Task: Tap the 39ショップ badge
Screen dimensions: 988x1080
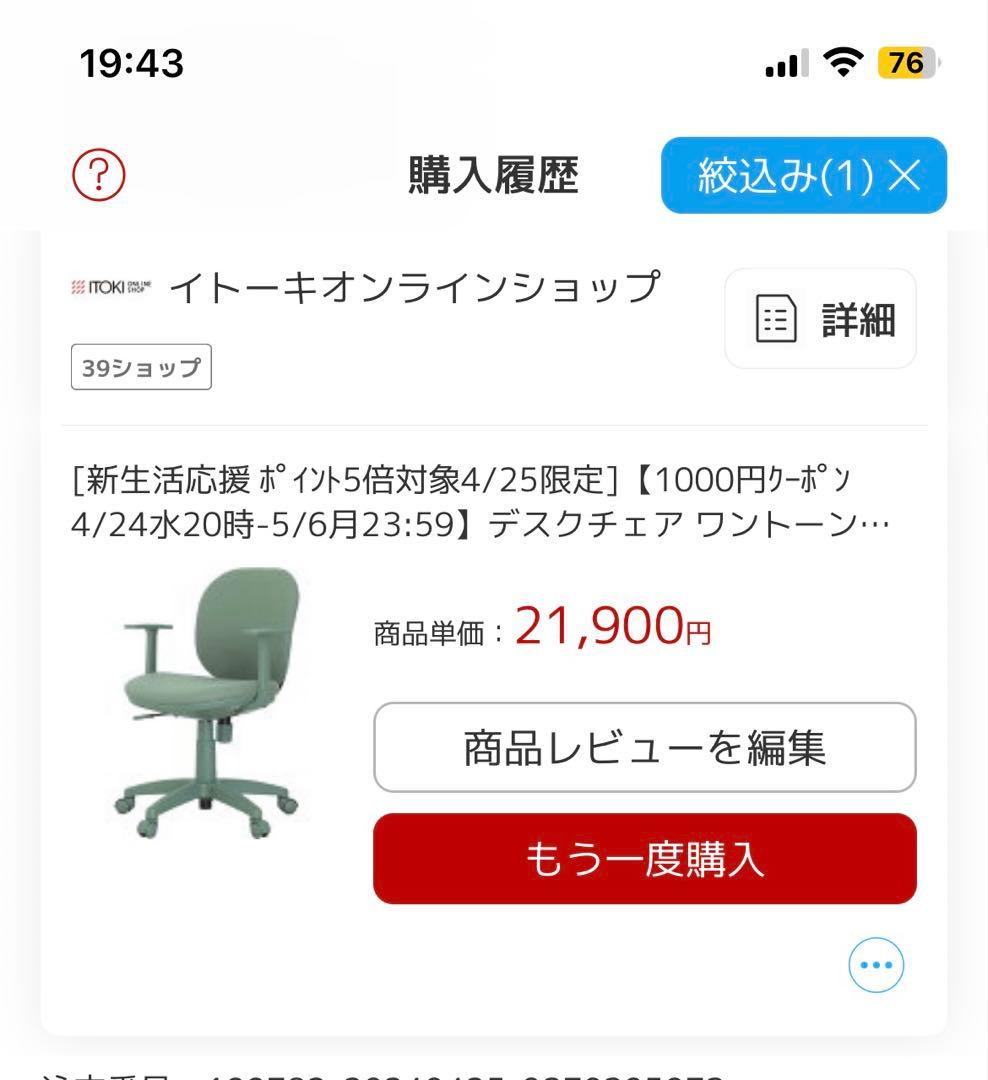Action: click(141, 368)
